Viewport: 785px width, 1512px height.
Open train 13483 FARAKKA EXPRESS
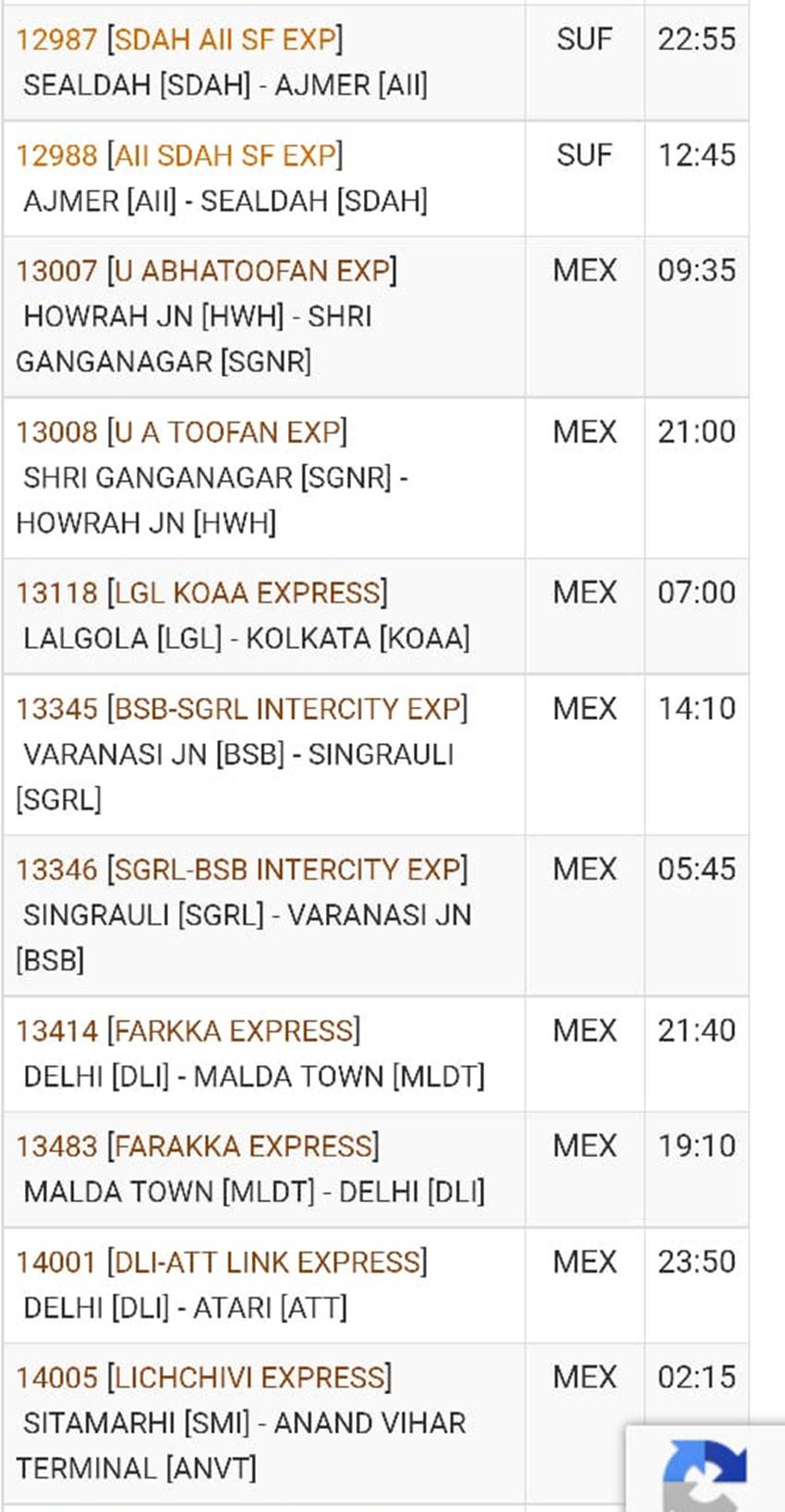pyautogui.click(x=198, y=1146)
